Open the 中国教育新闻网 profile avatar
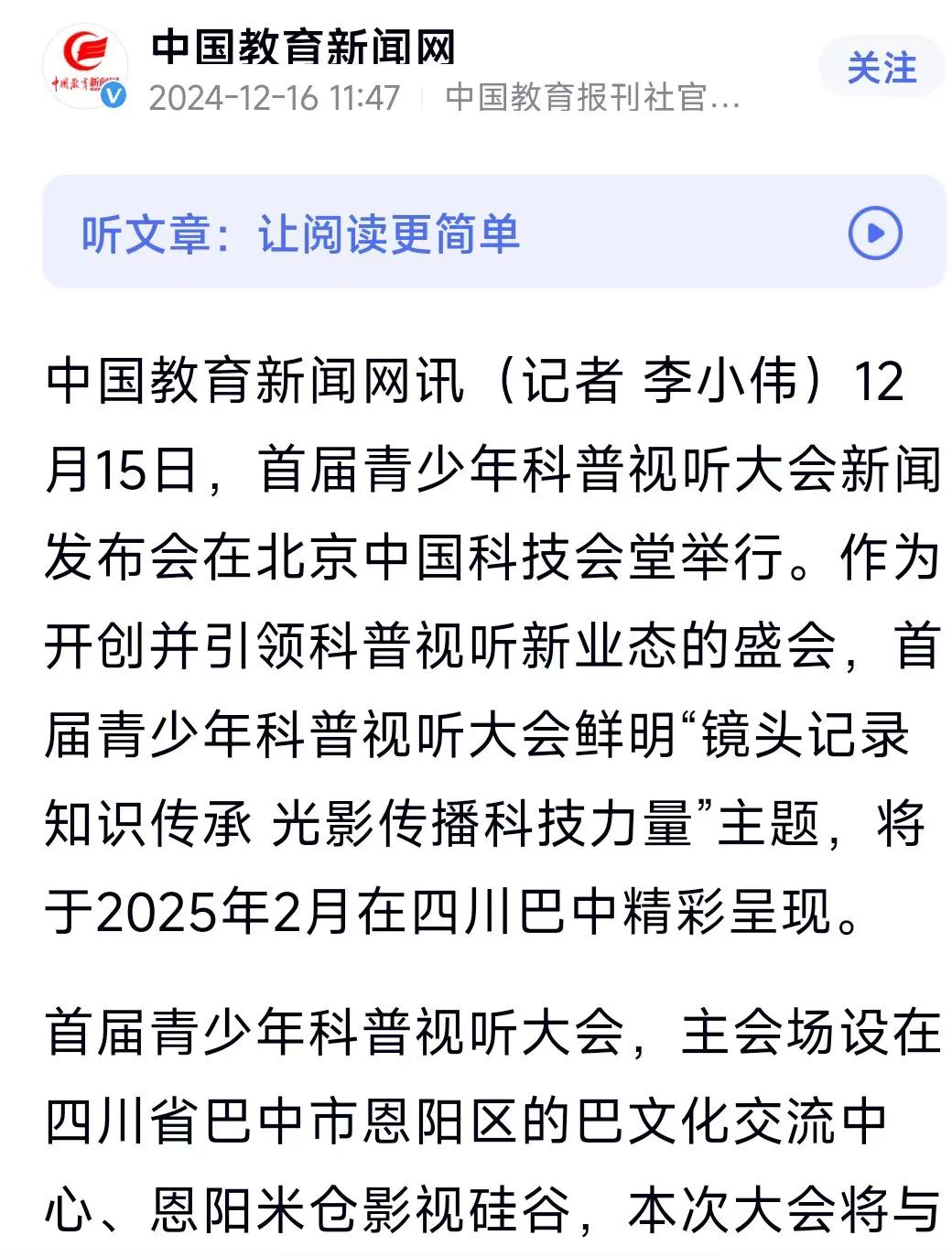The image size is (952, 1257). pos(85,67)
